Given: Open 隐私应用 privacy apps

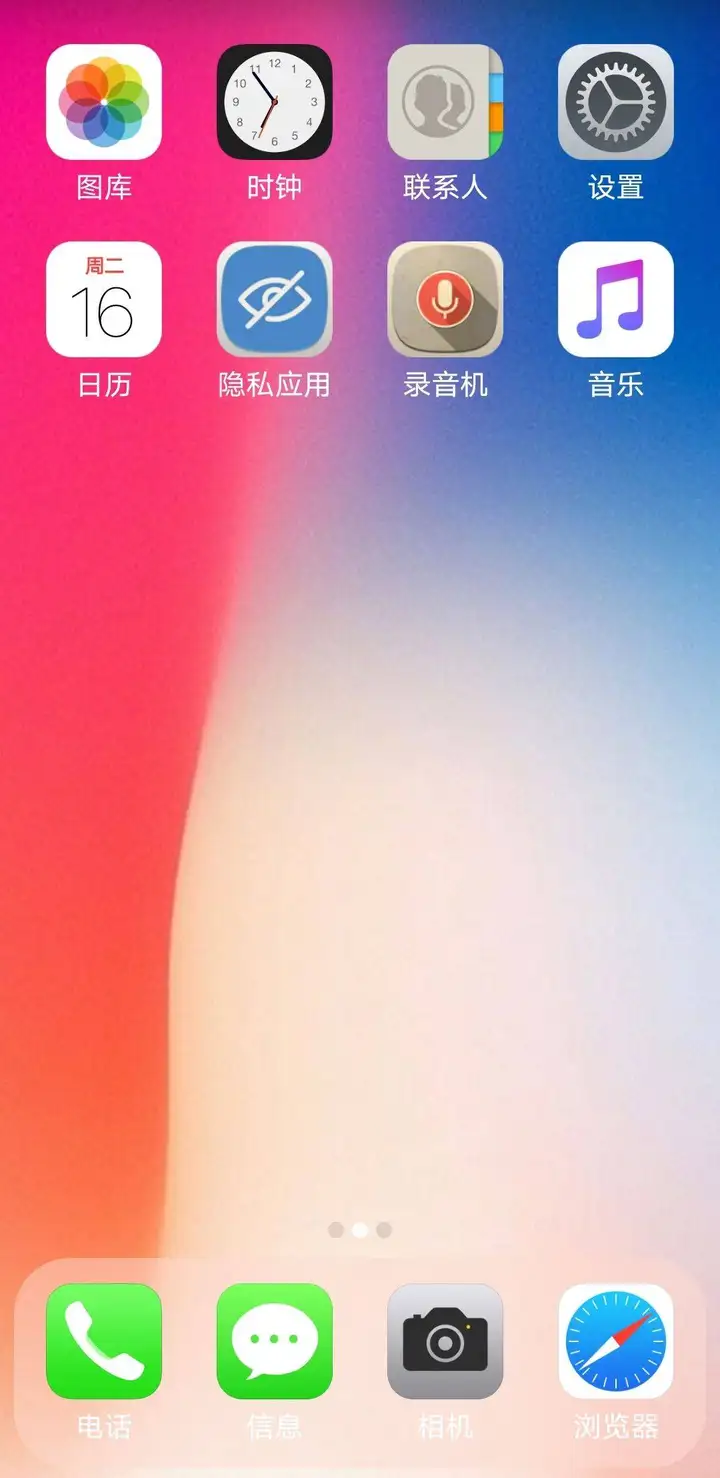Looking at the screenshot, I should pyautogui.click(x=274, y=299).
